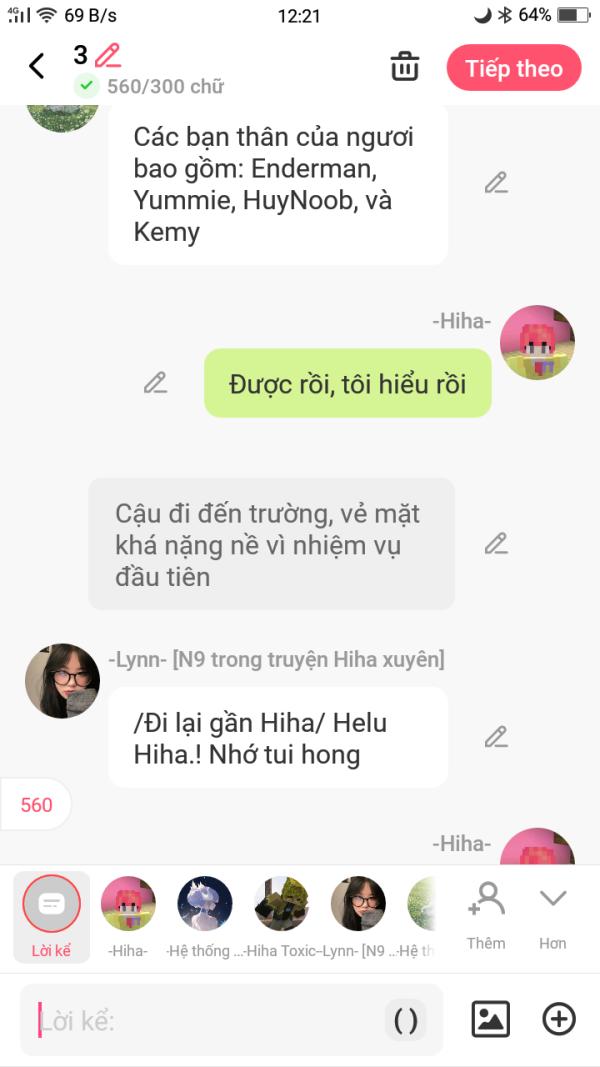
Task: Edit the chapter title next to 3
Action: (x=107, y=55)
